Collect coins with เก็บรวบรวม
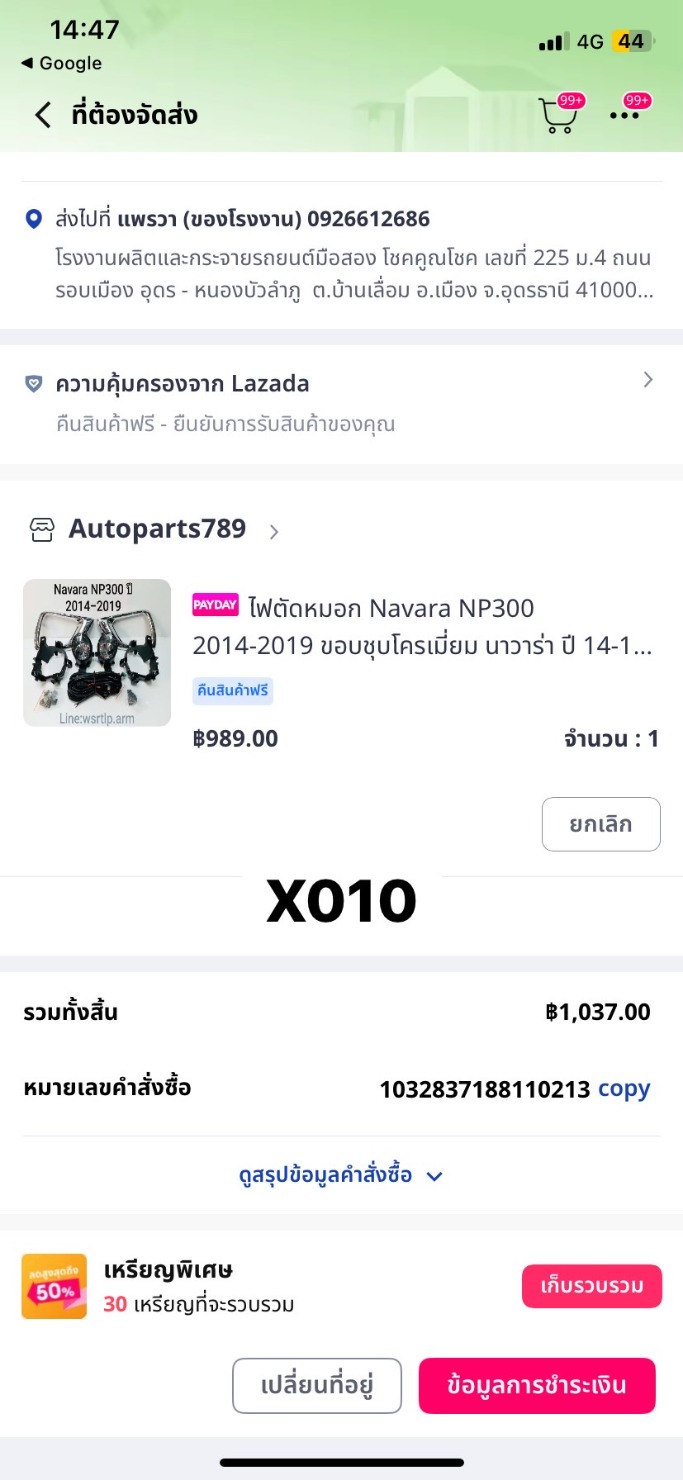Screen dimensions: 683x1480 point(591,1286)
